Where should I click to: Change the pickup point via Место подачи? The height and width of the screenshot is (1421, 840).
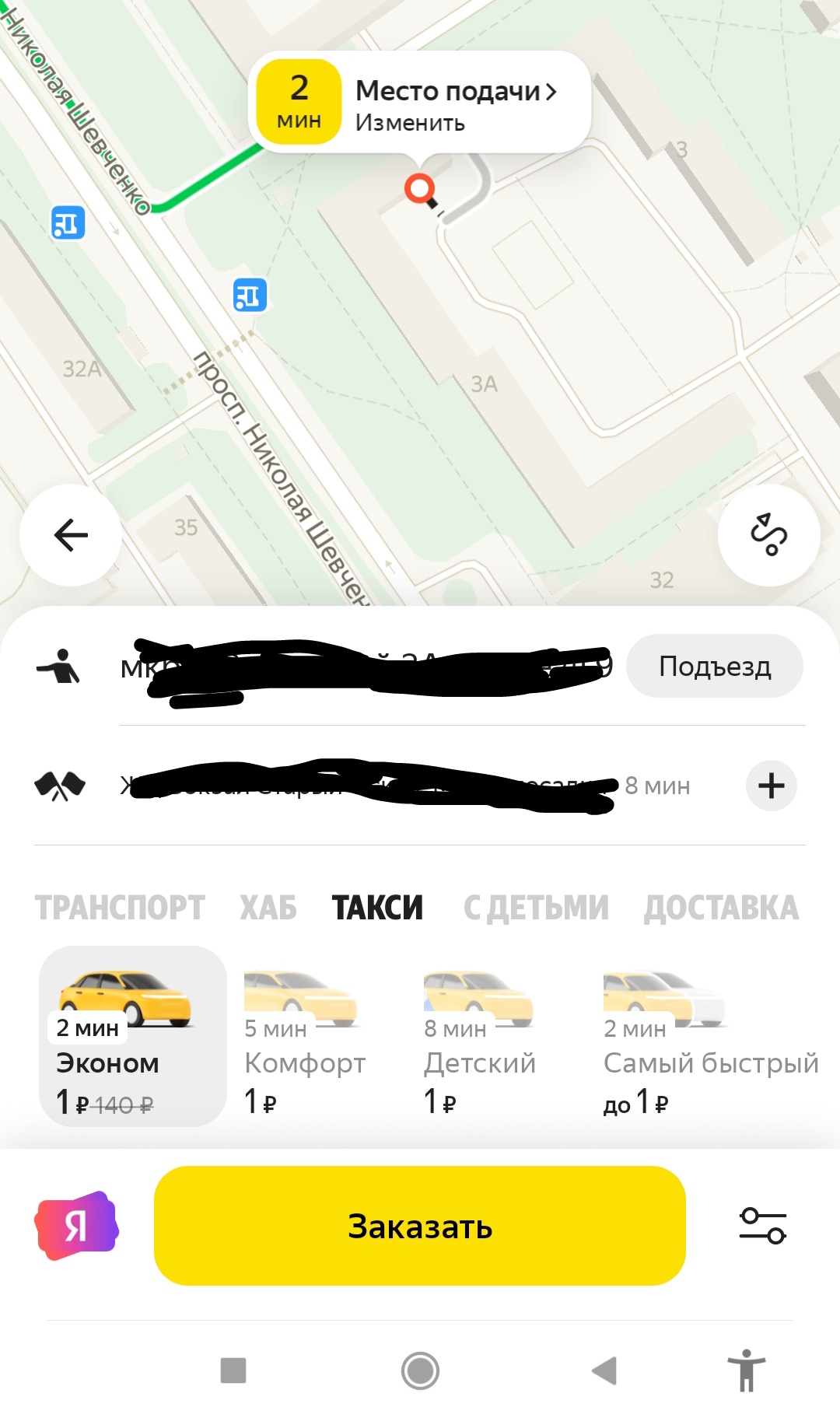(x=420, y=102)
